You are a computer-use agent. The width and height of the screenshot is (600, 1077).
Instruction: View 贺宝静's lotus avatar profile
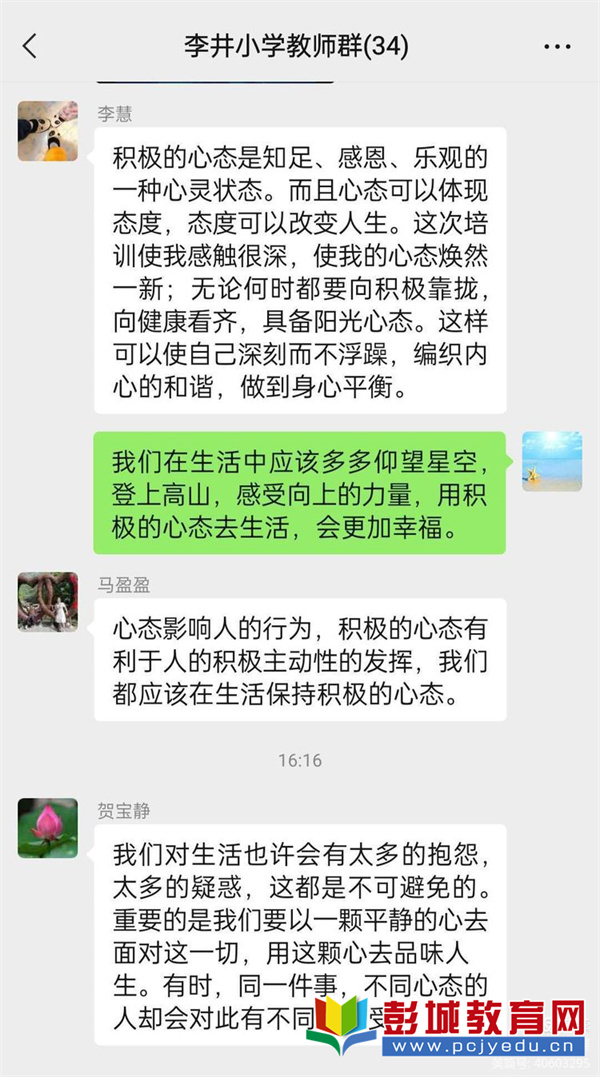click(x=48, y=828)
